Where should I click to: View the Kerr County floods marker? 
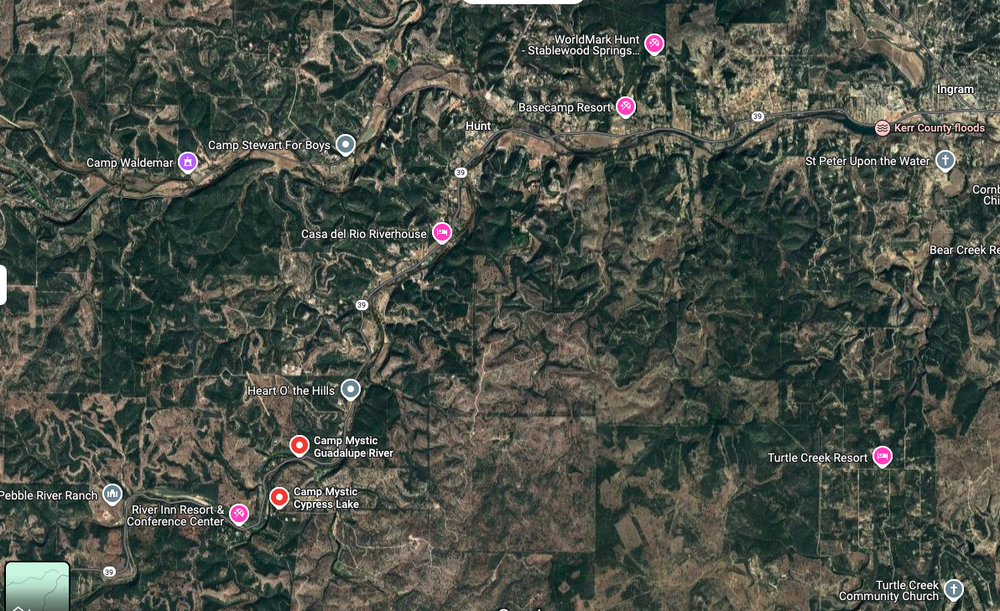pyautogui.click(x=882, y=128)
